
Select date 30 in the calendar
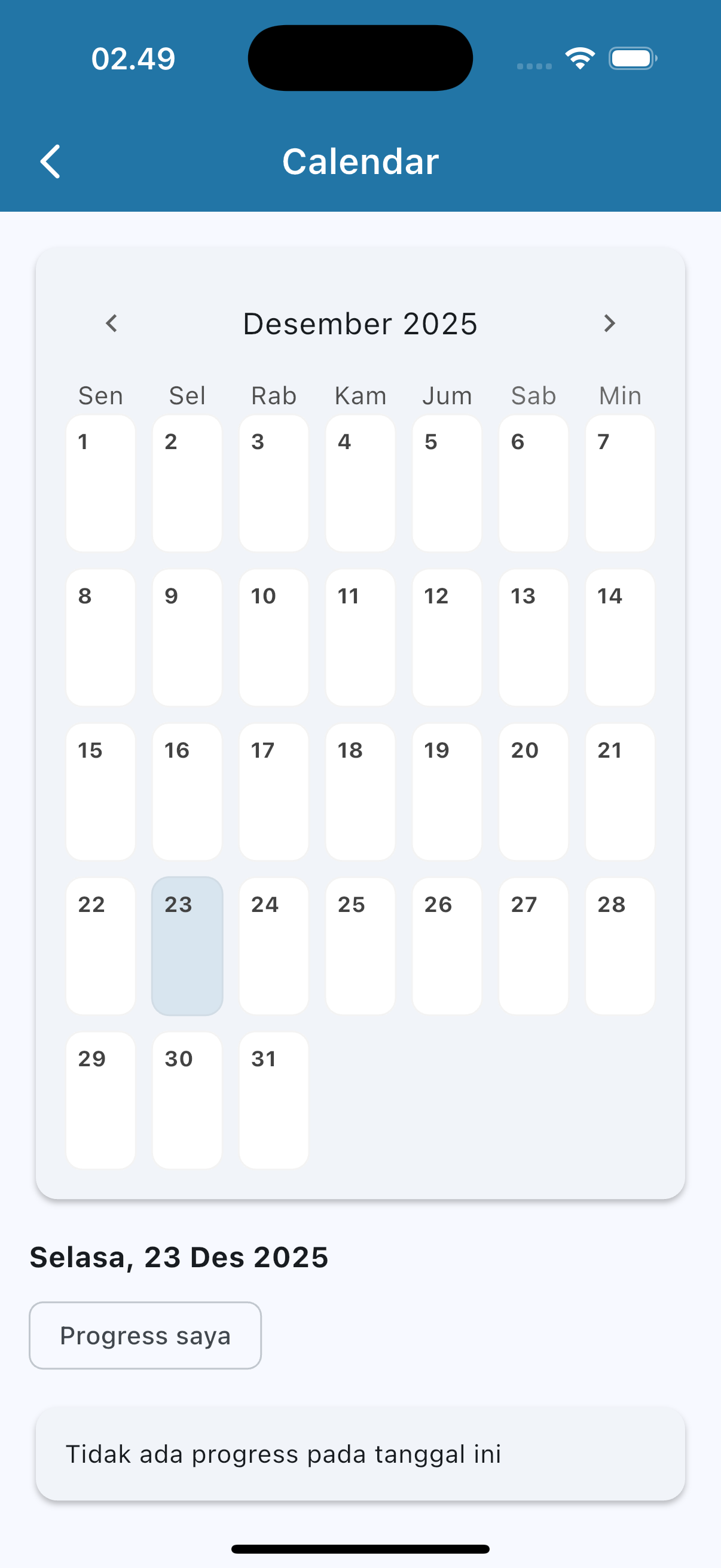tap(187, 1100)
